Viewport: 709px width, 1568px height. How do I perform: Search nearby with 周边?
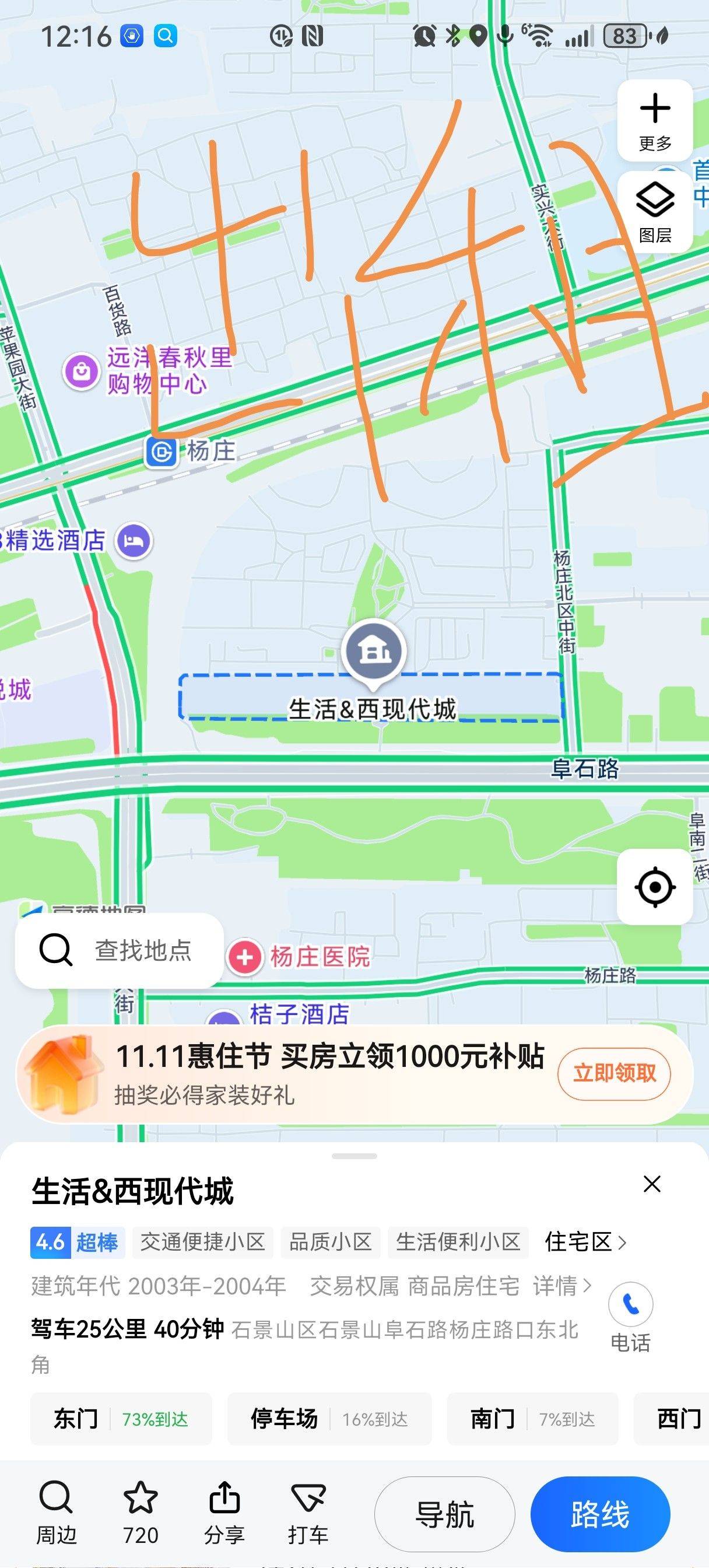[x=56, y=1512]
